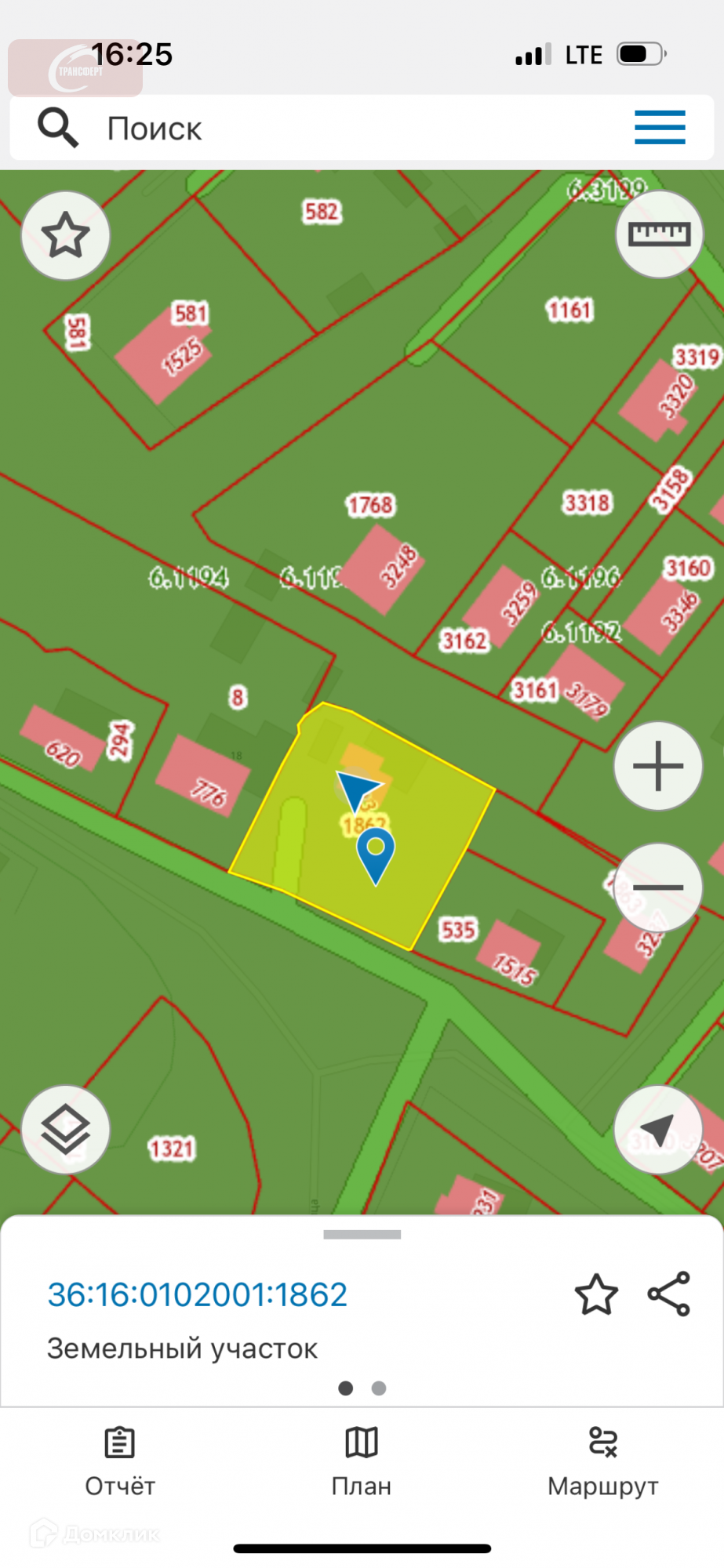
Task: Center map on my location
Action: pos(657,1130)
